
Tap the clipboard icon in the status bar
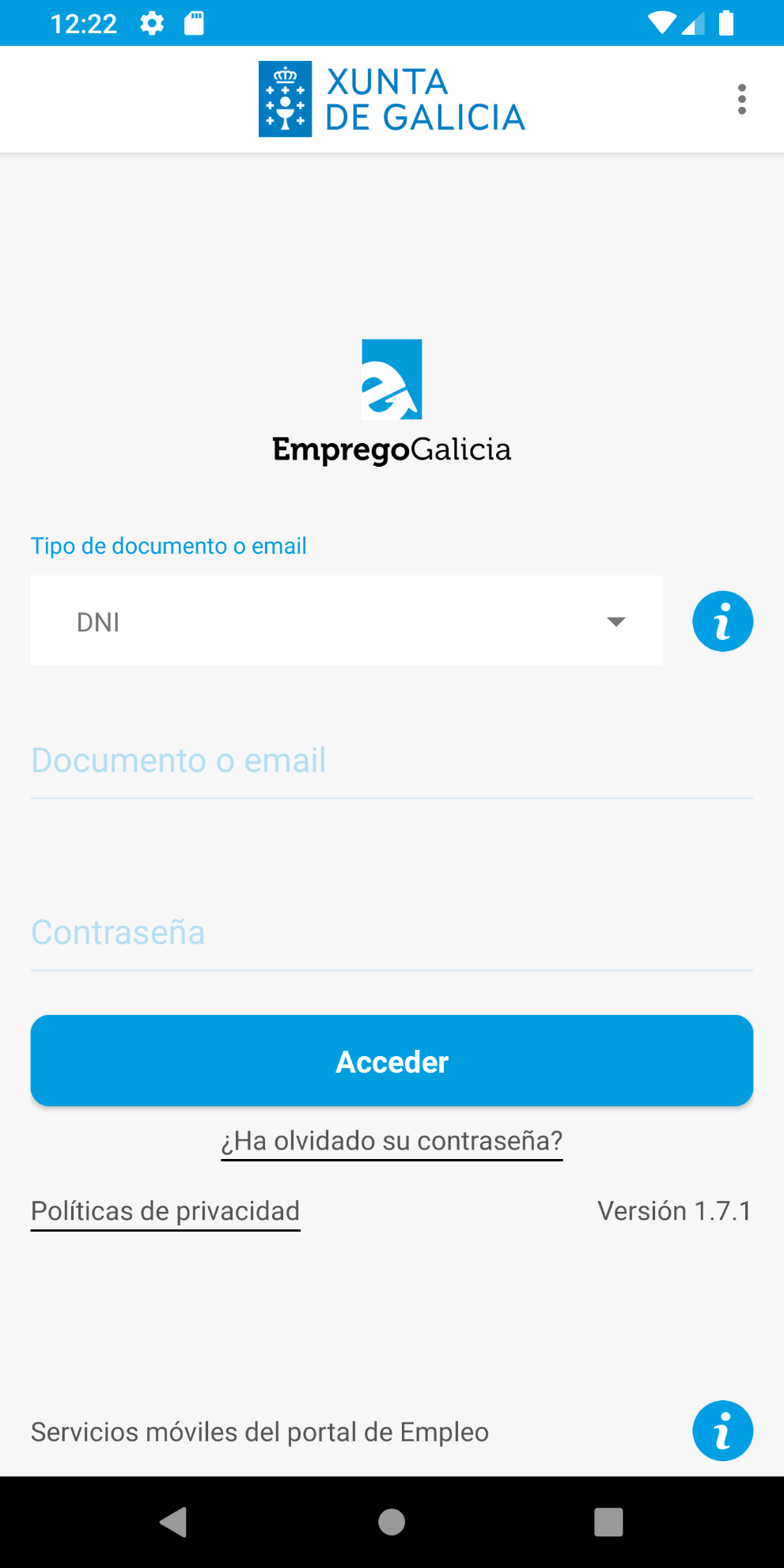tap(193, 22)
